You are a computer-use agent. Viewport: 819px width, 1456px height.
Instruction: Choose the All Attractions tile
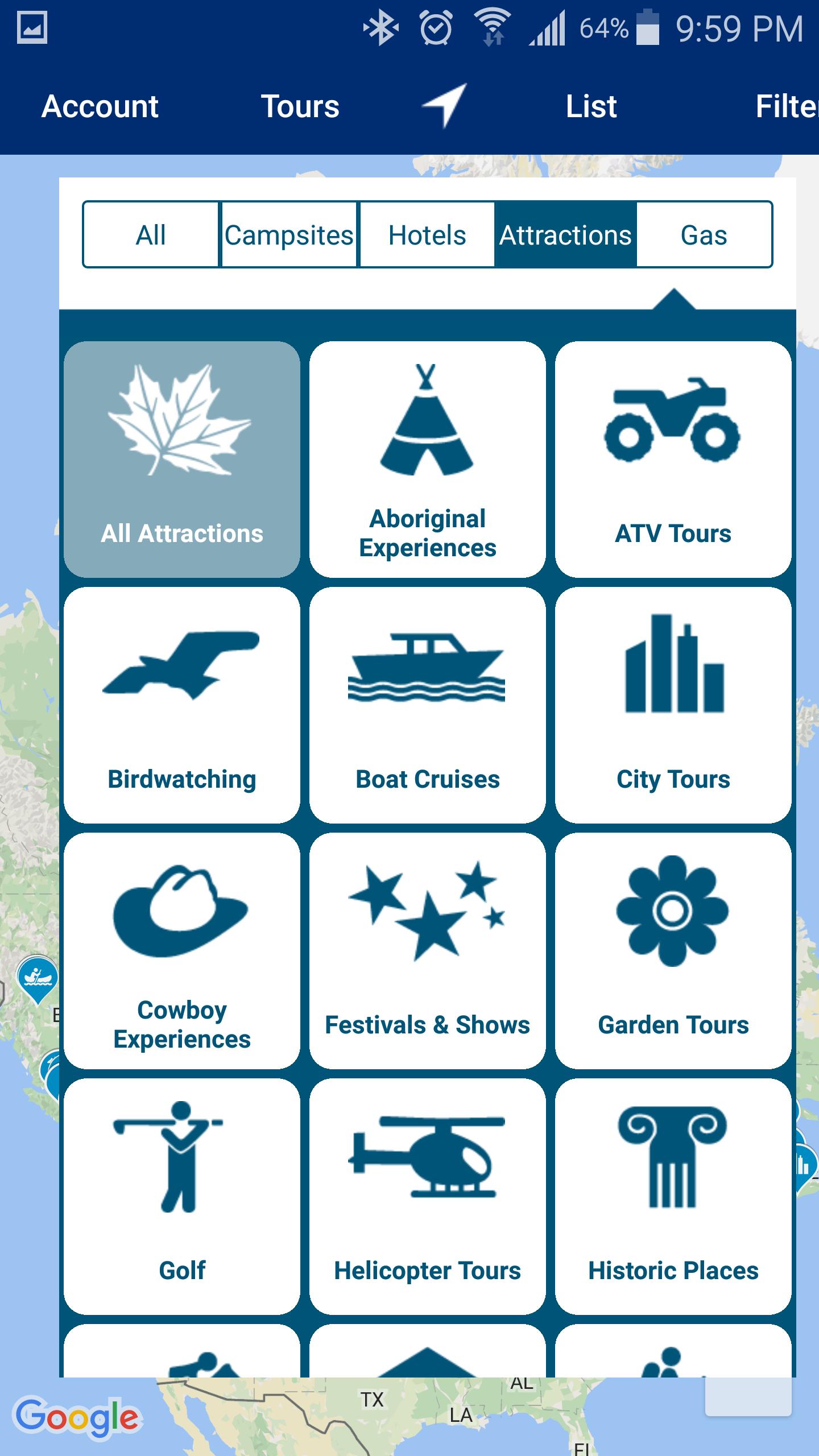[x=182, y=460]
